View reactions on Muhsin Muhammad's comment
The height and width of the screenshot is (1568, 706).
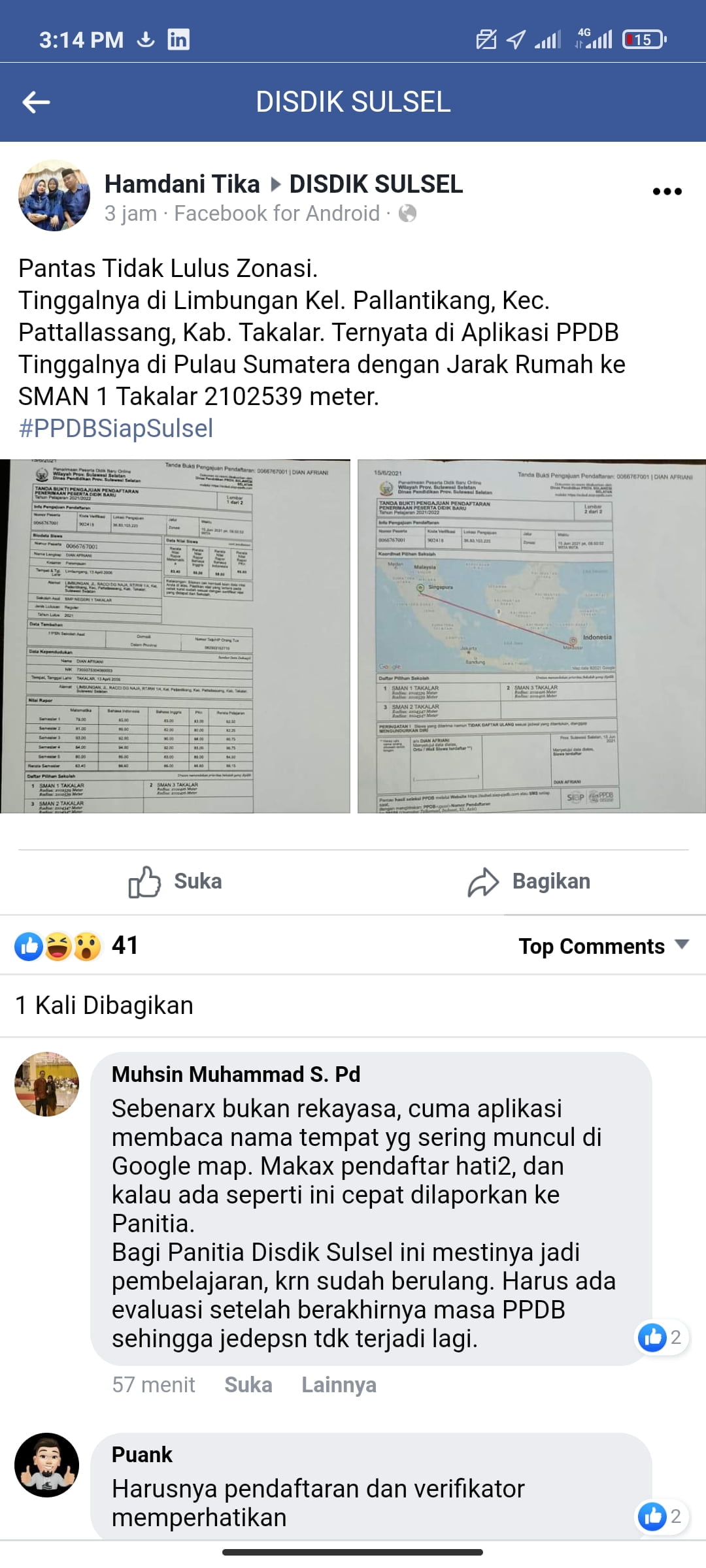tap(660, 1337)
